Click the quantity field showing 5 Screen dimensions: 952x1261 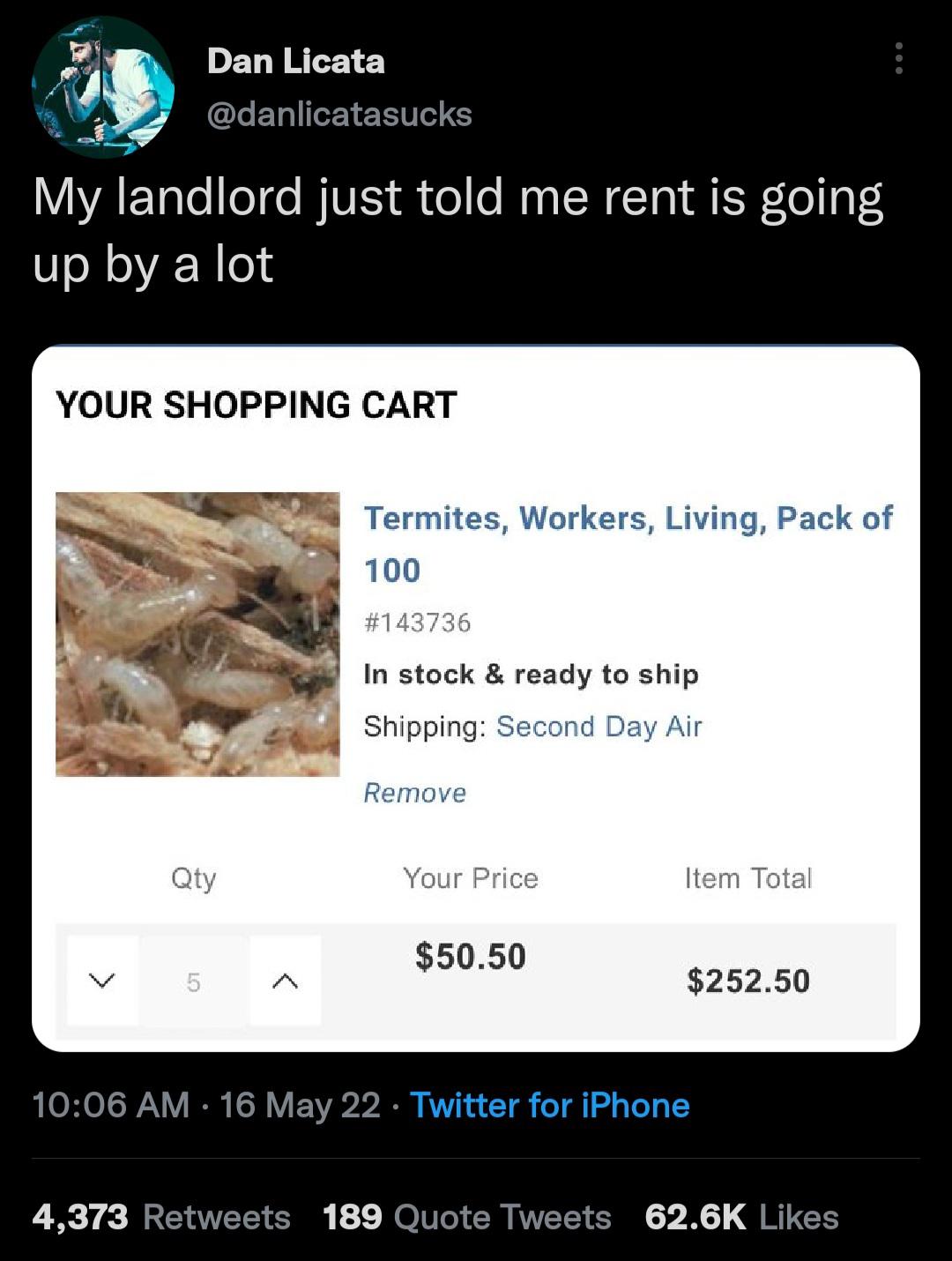coord(194,980)
